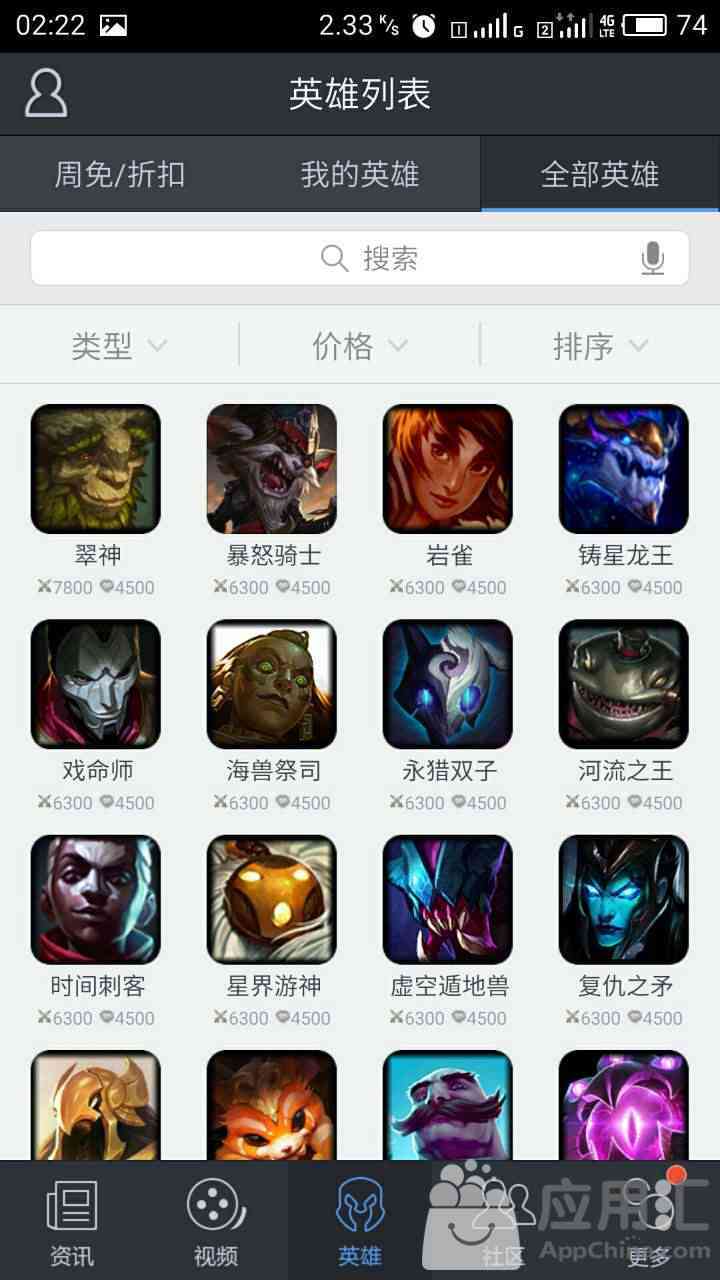This screenshot has height=1280, width=720.
Task: Go to the 视频 tab
Action: tap(216, 1222)
